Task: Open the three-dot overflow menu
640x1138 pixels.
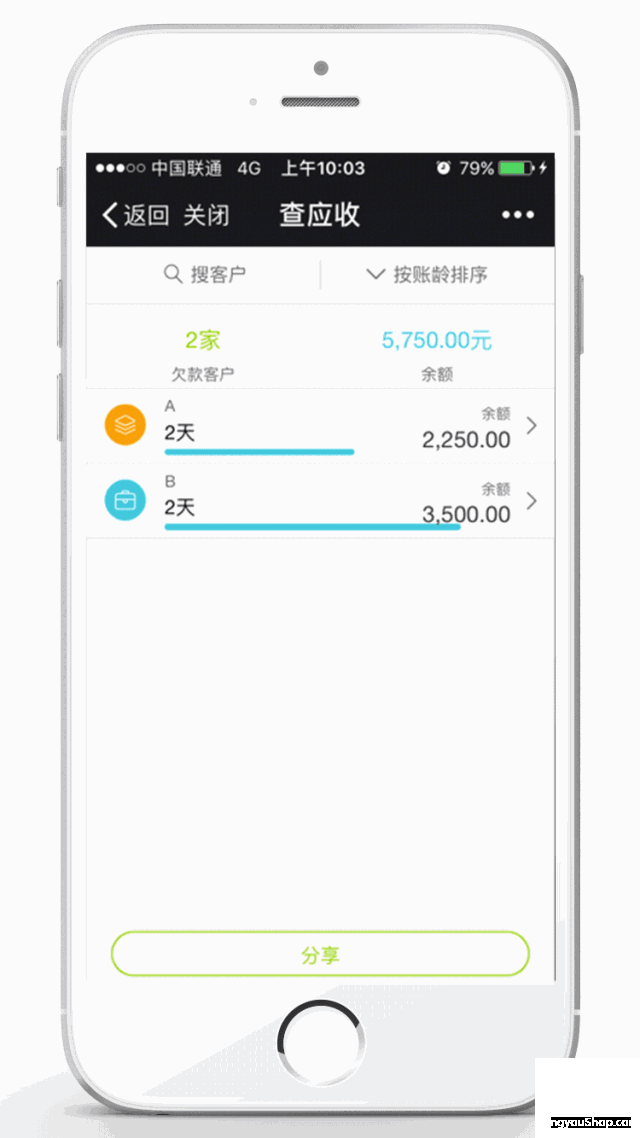Action: (x=517, y=215)
